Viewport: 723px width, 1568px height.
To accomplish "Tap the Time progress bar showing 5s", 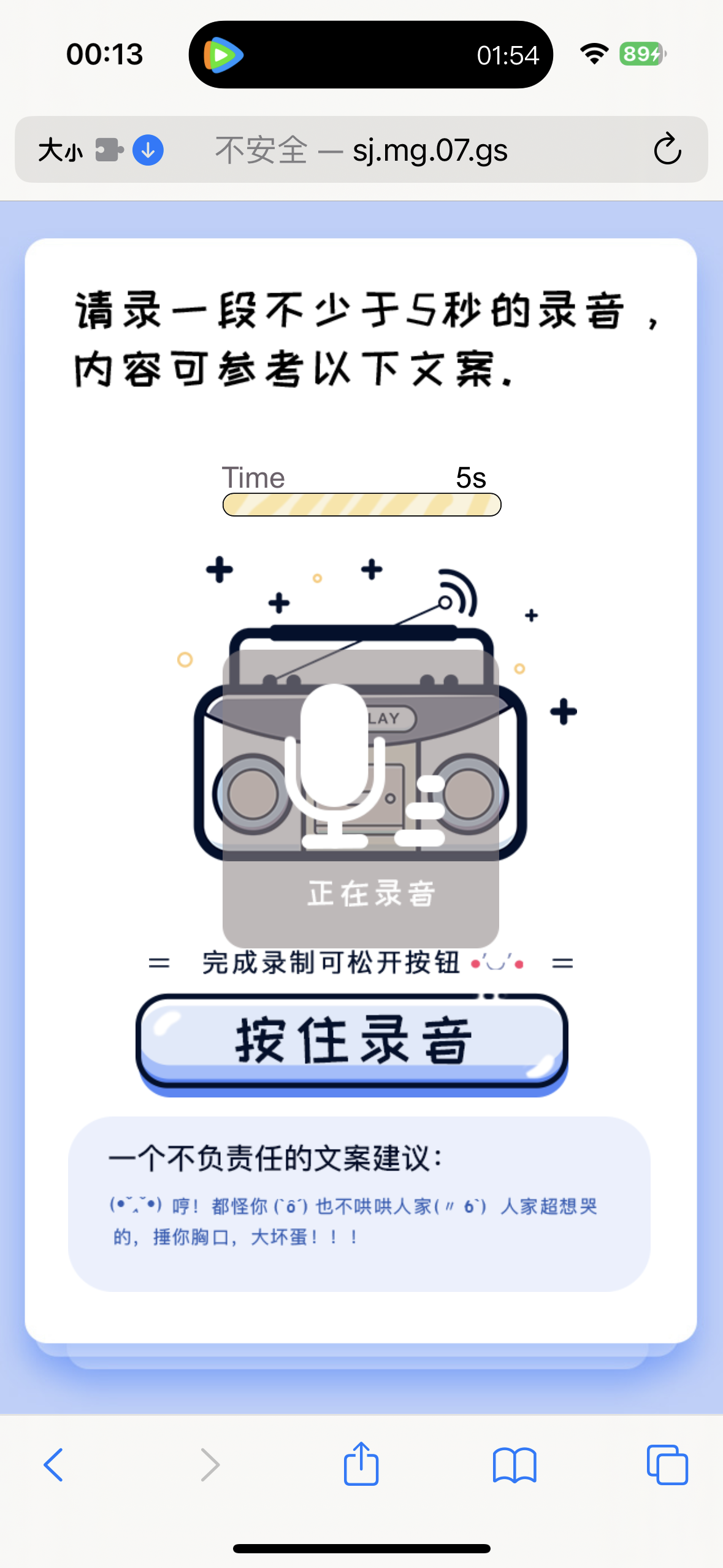I will coord(361,504).
